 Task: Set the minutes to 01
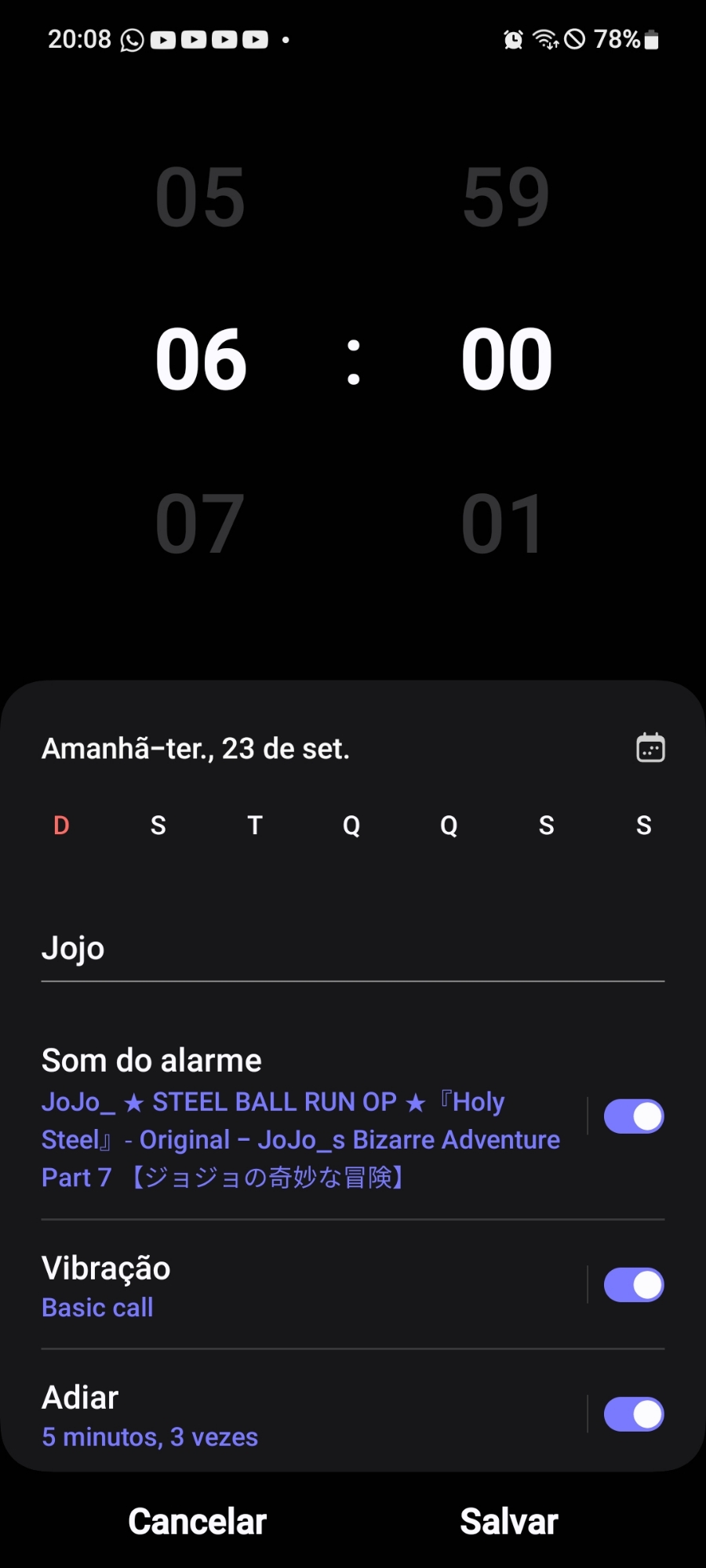(x=504, y=524)
